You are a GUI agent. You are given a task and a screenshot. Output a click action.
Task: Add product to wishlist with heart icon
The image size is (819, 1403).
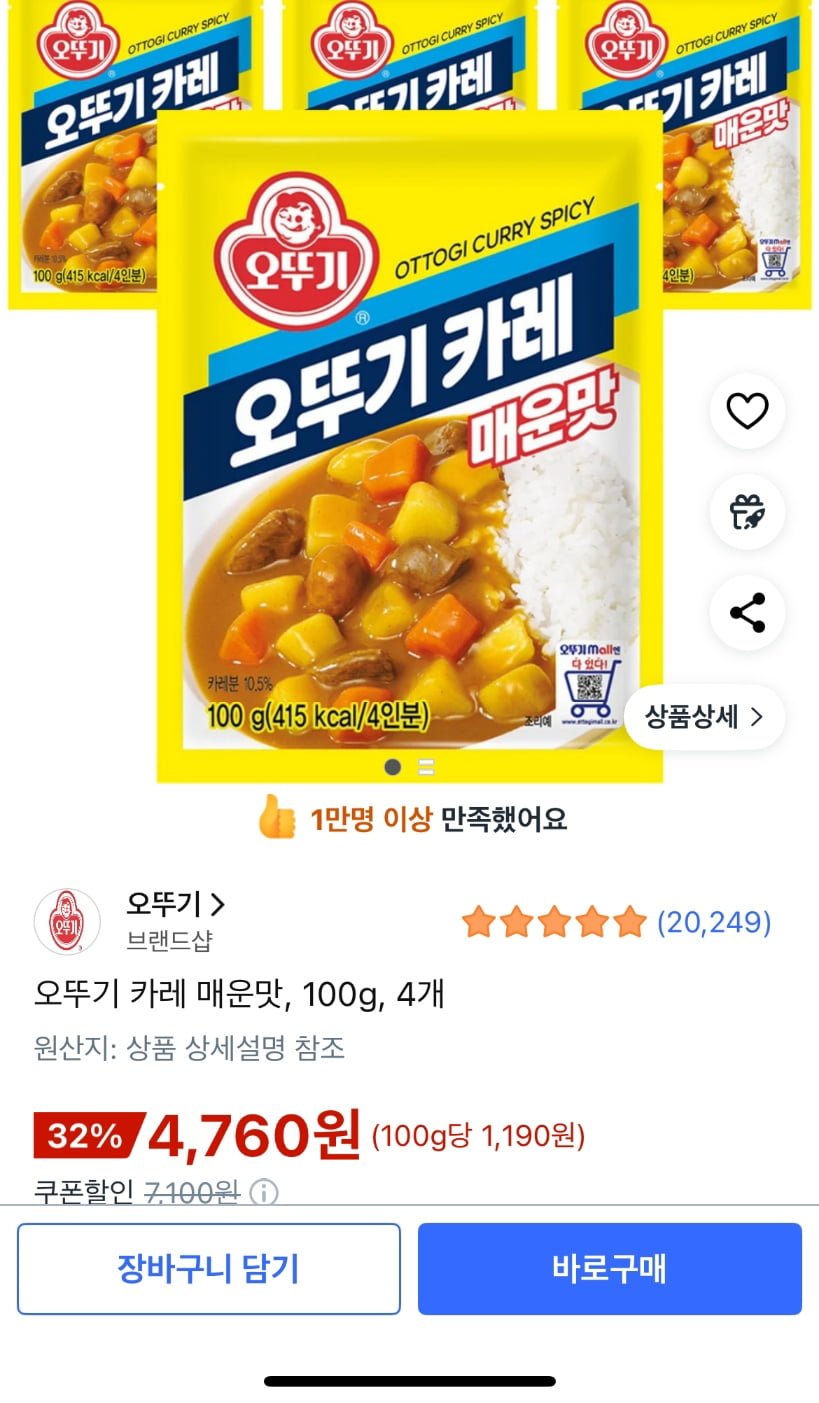(747, 411)
